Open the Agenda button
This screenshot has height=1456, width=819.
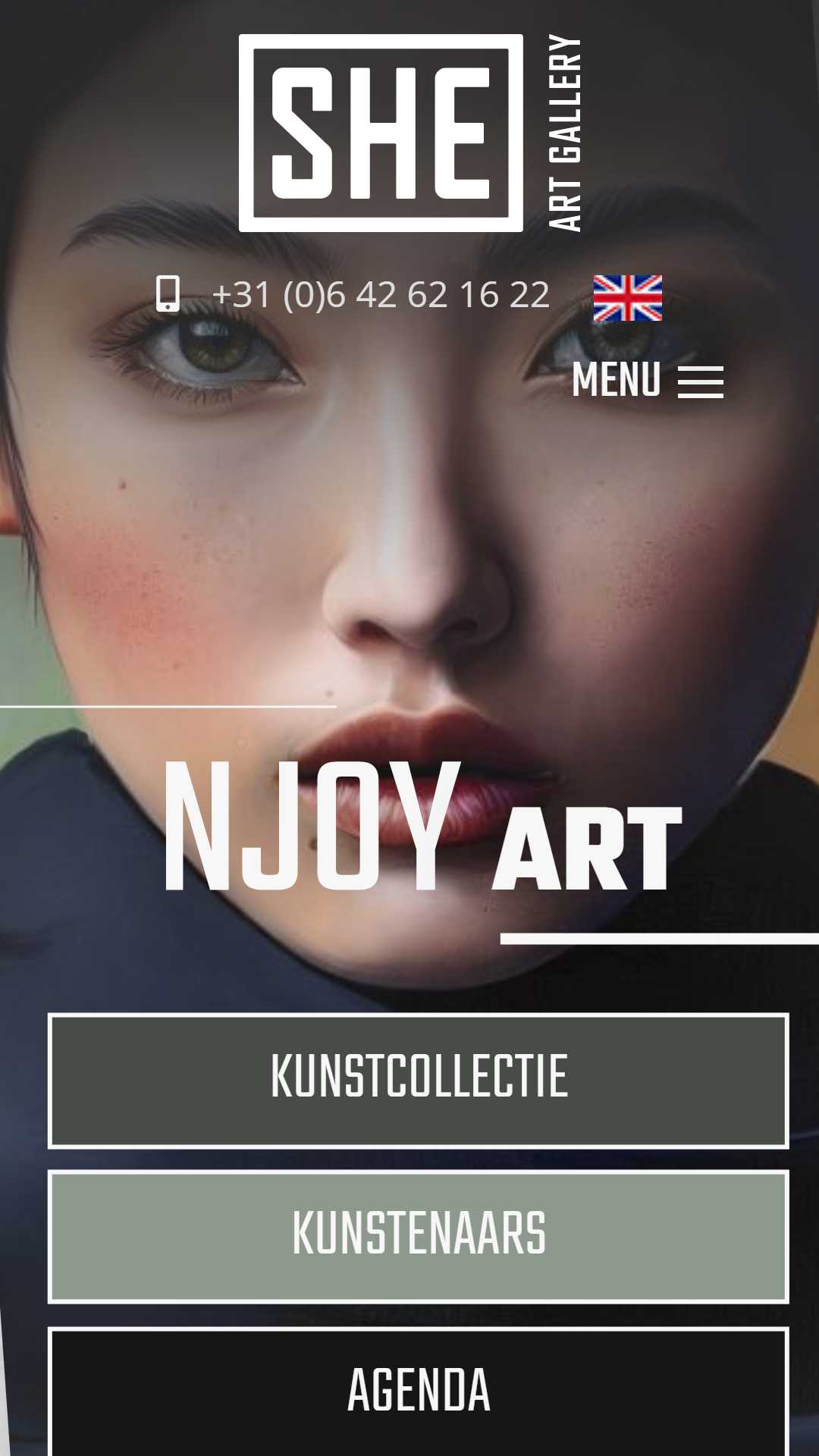tap(419, 1392)
